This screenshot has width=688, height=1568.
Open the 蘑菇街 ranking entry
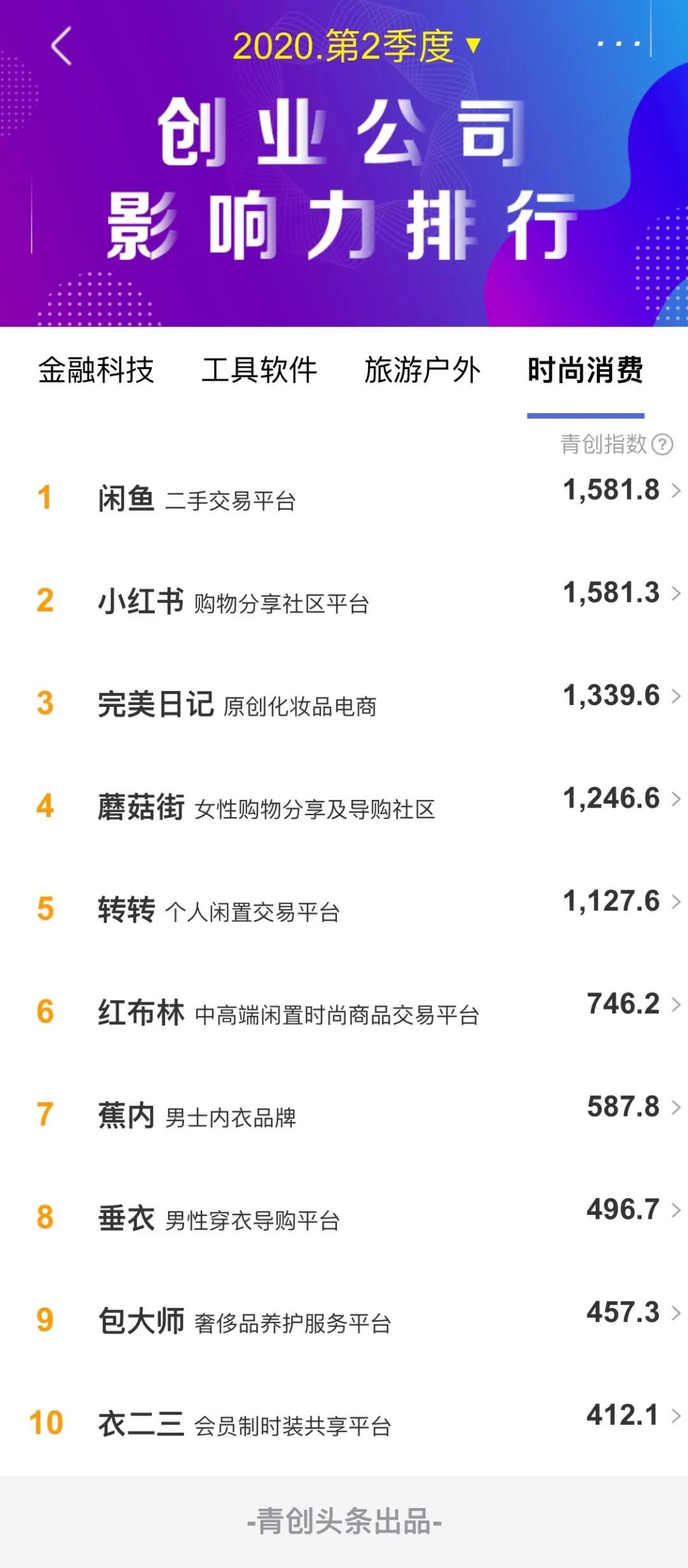(x=344, y=806)
